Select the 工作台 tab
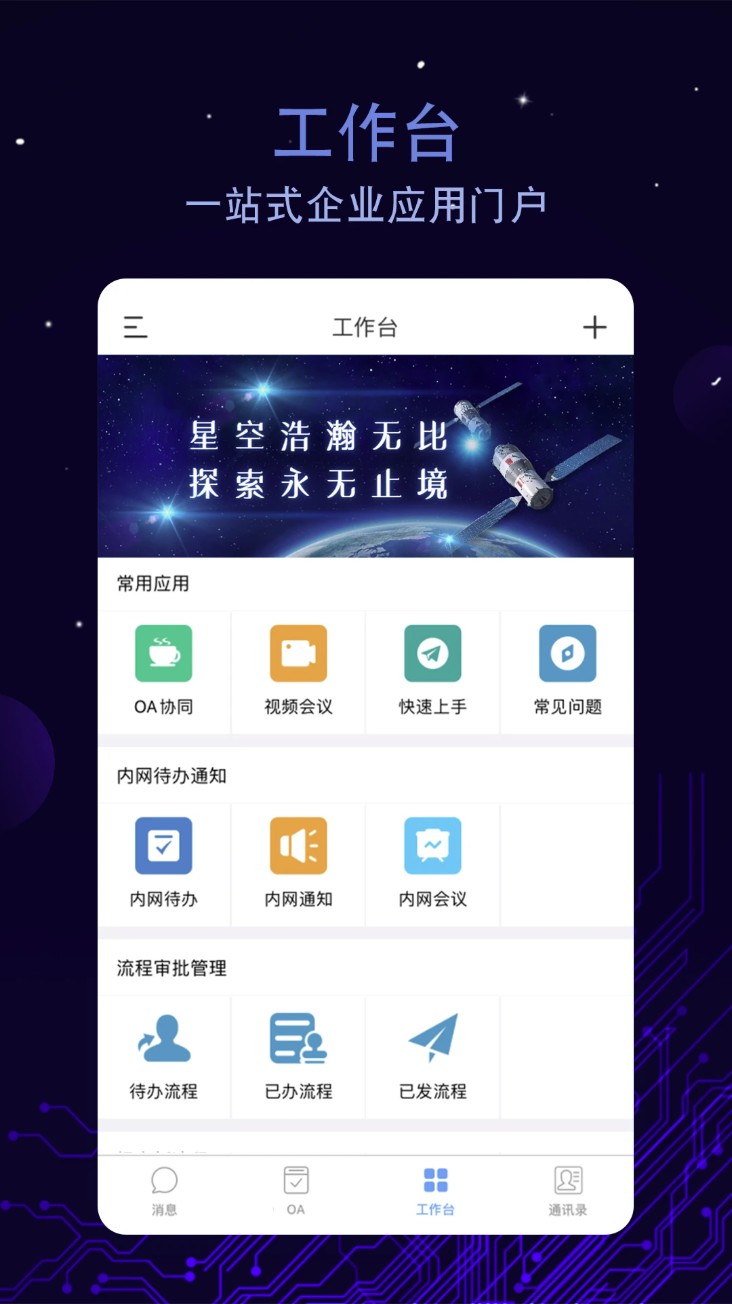 (x=435, y=1190)
